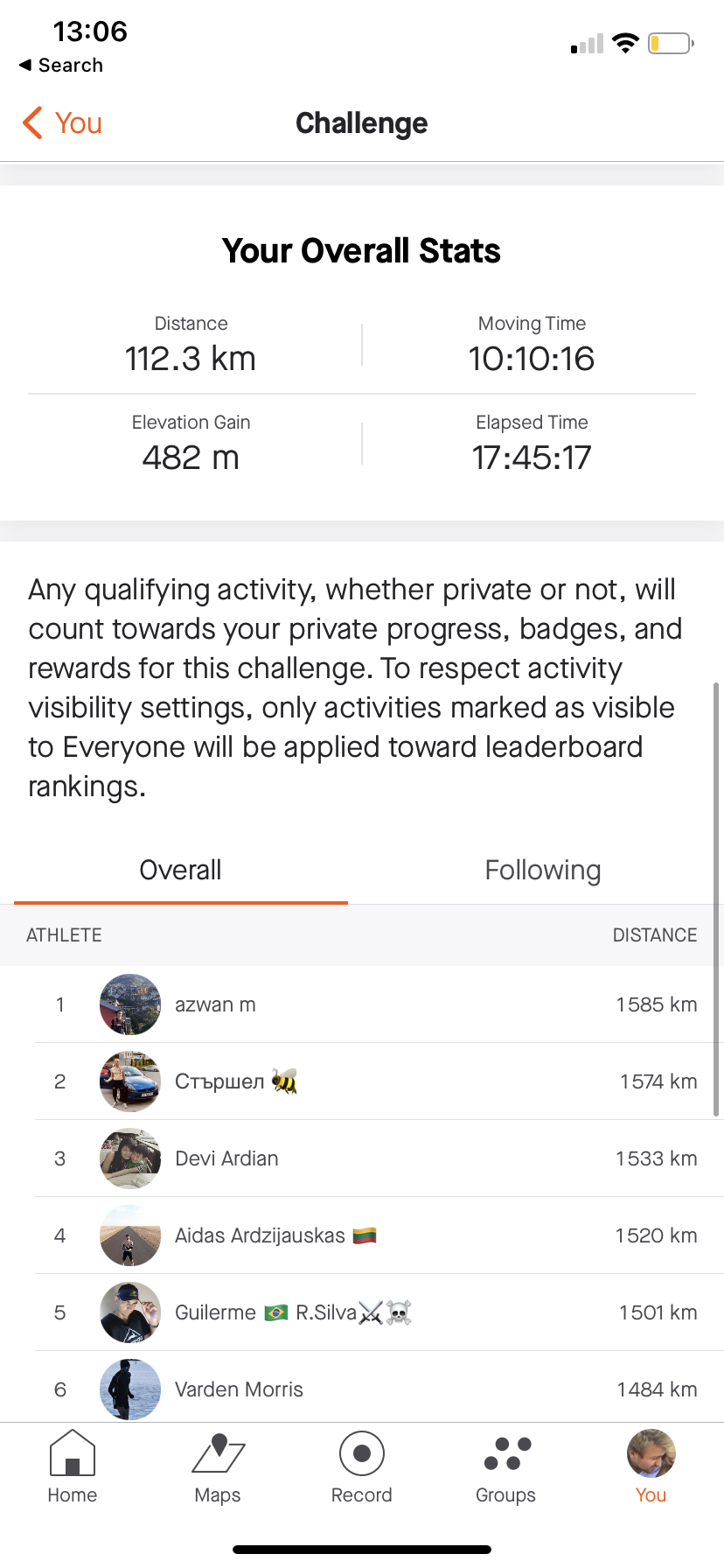
Task: Tap Varden Morris's avatar thumbnail
Action: point(129,1389)
